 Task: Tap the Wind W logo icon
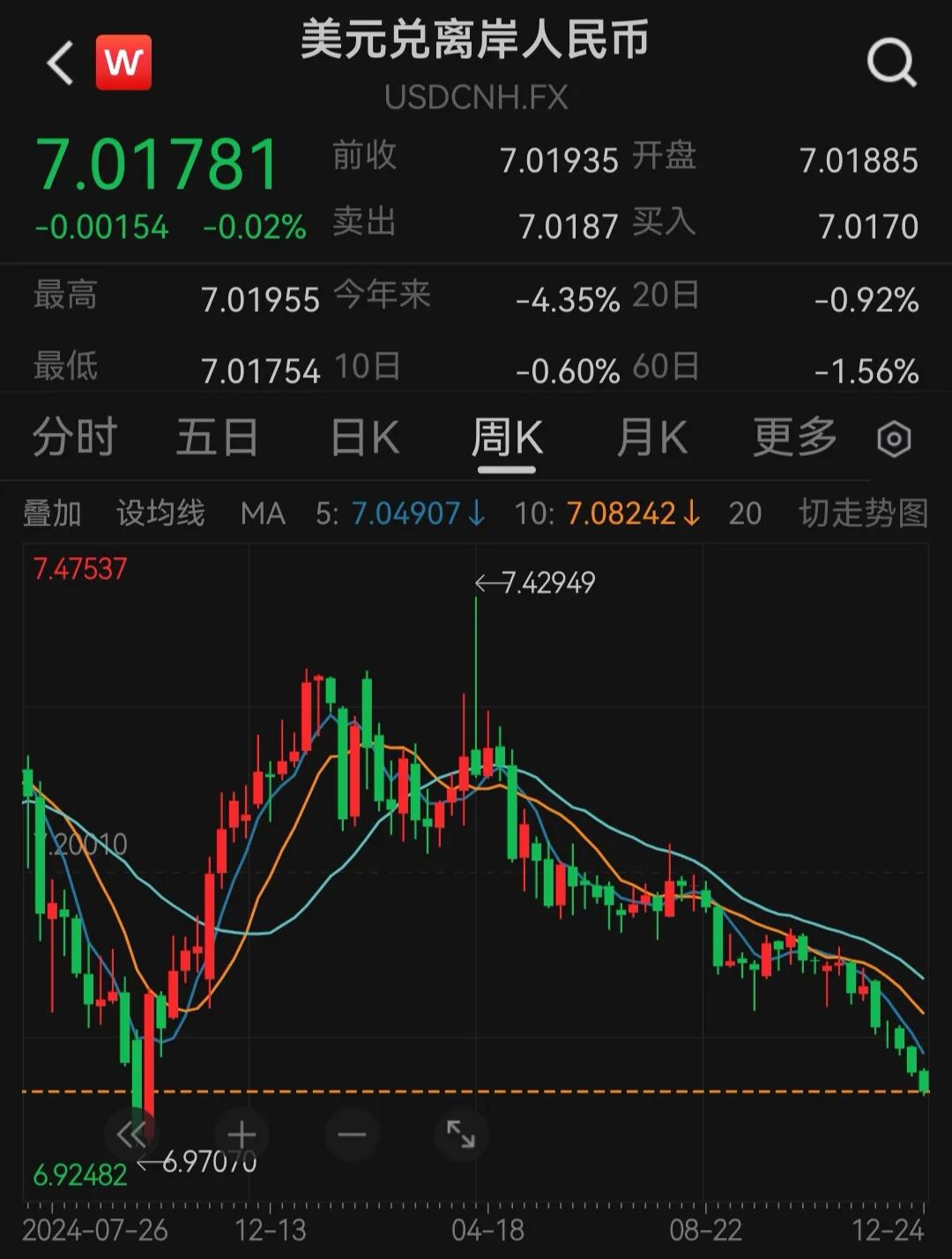[x=123, y=63]
